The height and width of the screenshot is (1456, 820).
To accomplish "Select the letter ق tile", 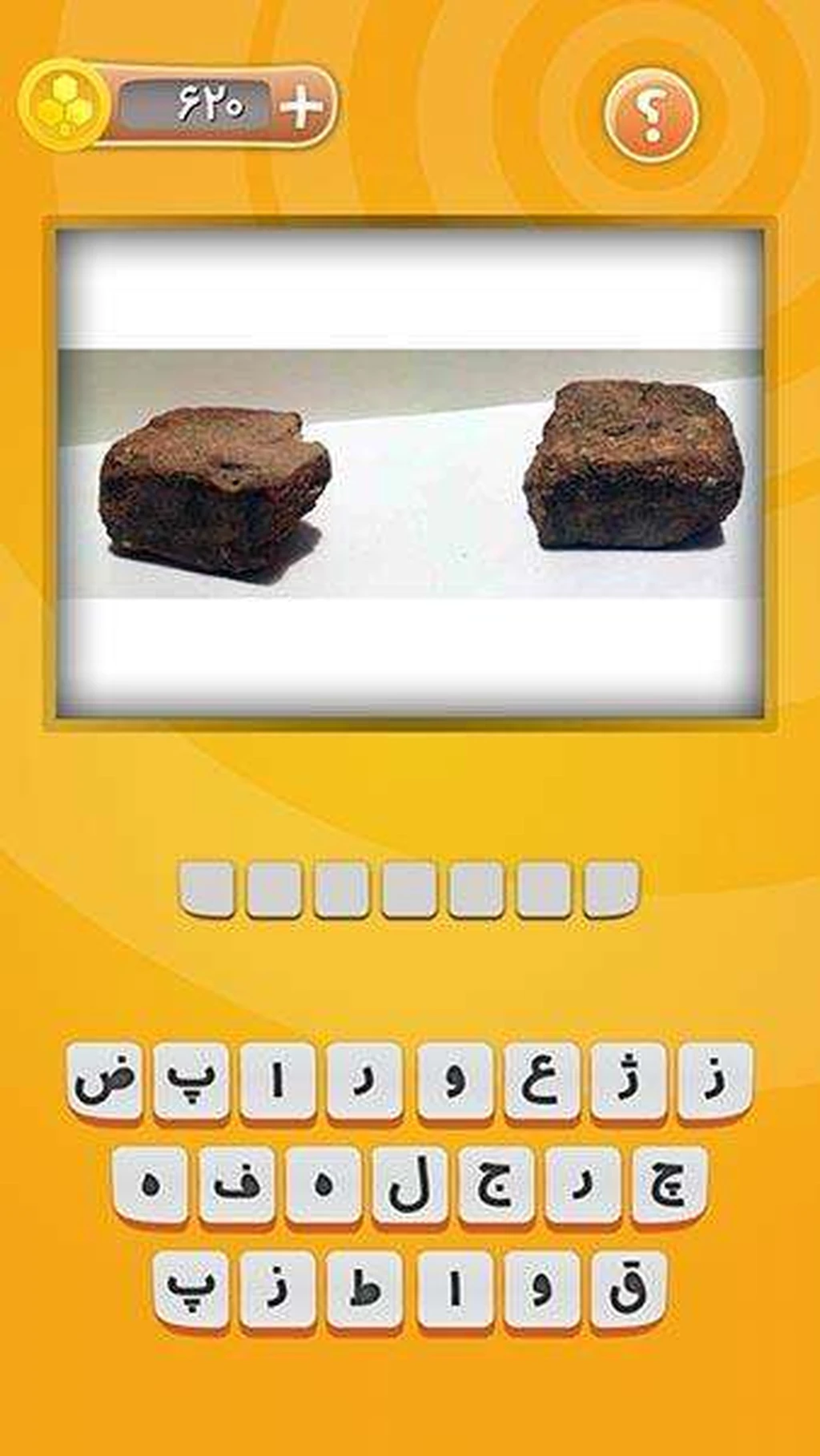I will [627, 1289].
